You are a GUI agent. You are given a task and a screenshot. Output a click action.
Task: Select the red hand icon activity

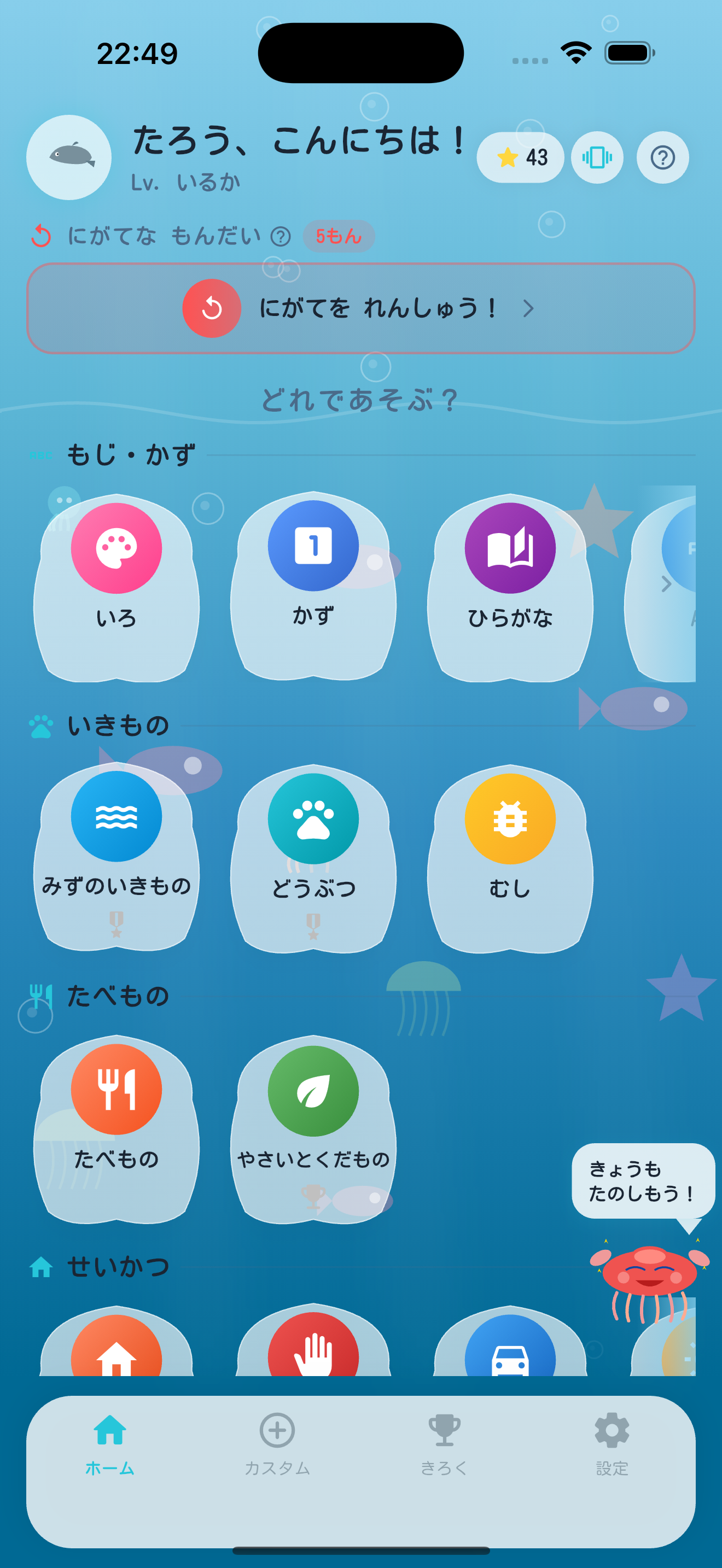click(313, 1364)
